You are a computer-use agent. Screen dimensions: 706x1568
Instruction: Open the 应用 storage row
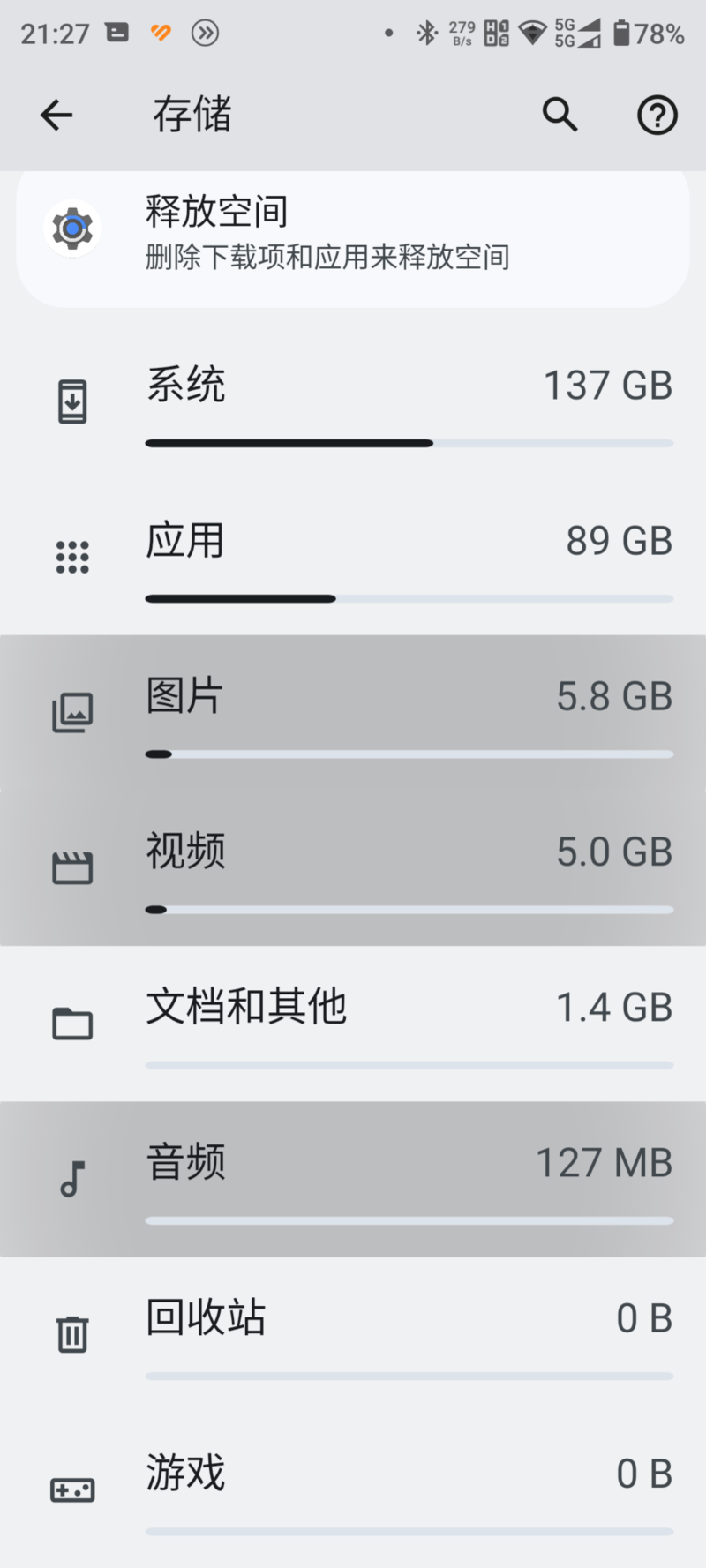(353, 558)
